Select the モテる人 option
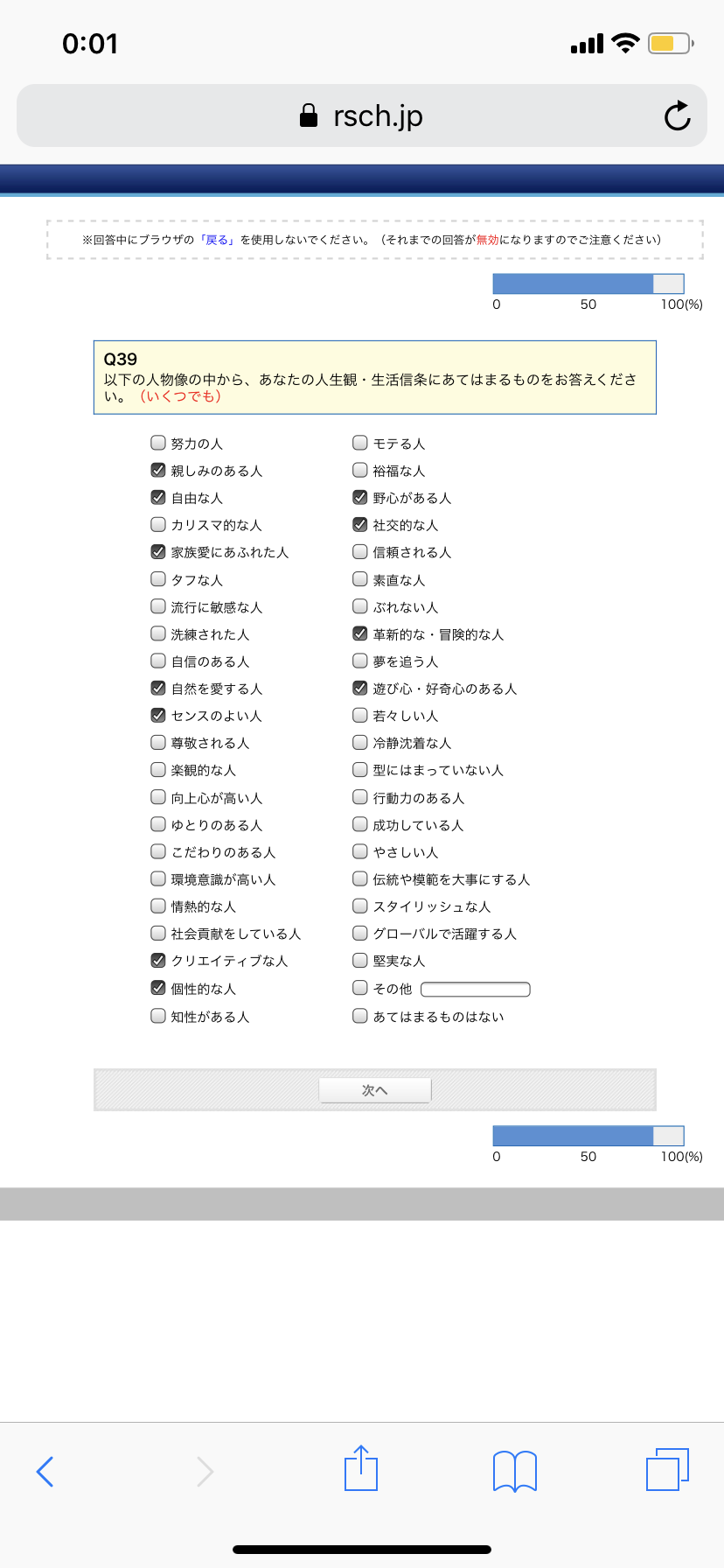This screenshot has height=1568, width=724. pyautogui.click(x=360, y=443)
